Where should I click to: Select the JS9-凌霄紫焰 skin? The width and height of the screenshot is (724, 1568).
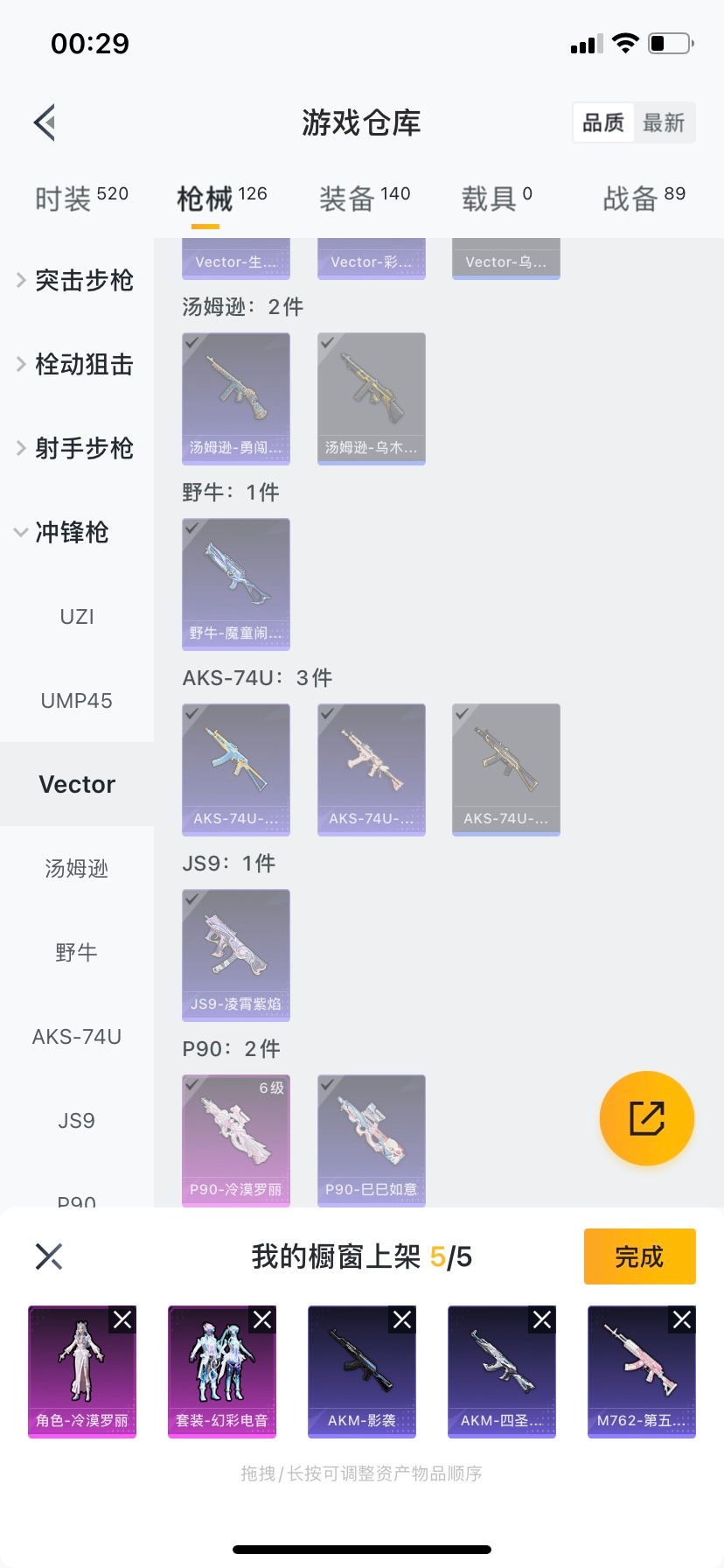tap(236, 954)
